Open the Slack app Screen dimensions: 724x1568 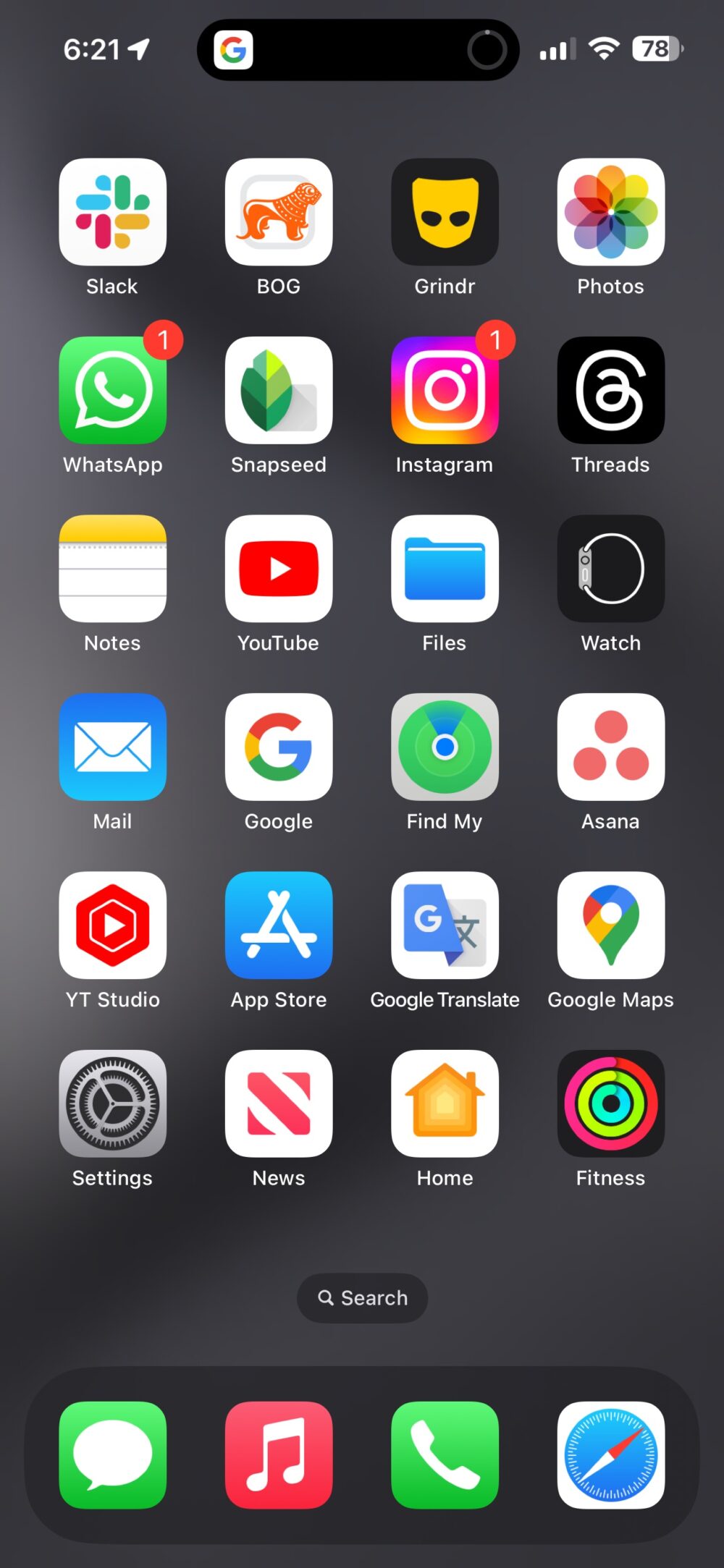tap(112, 211)
